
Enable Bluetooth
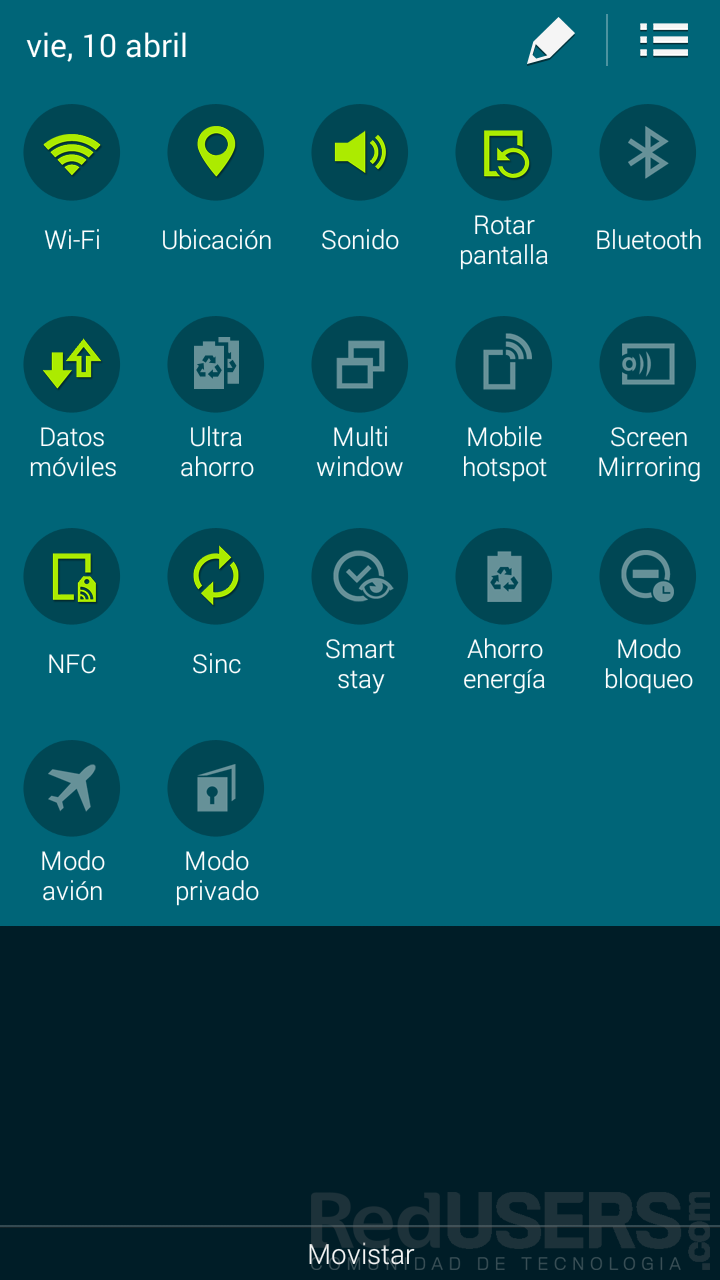(x=648, y=153)
